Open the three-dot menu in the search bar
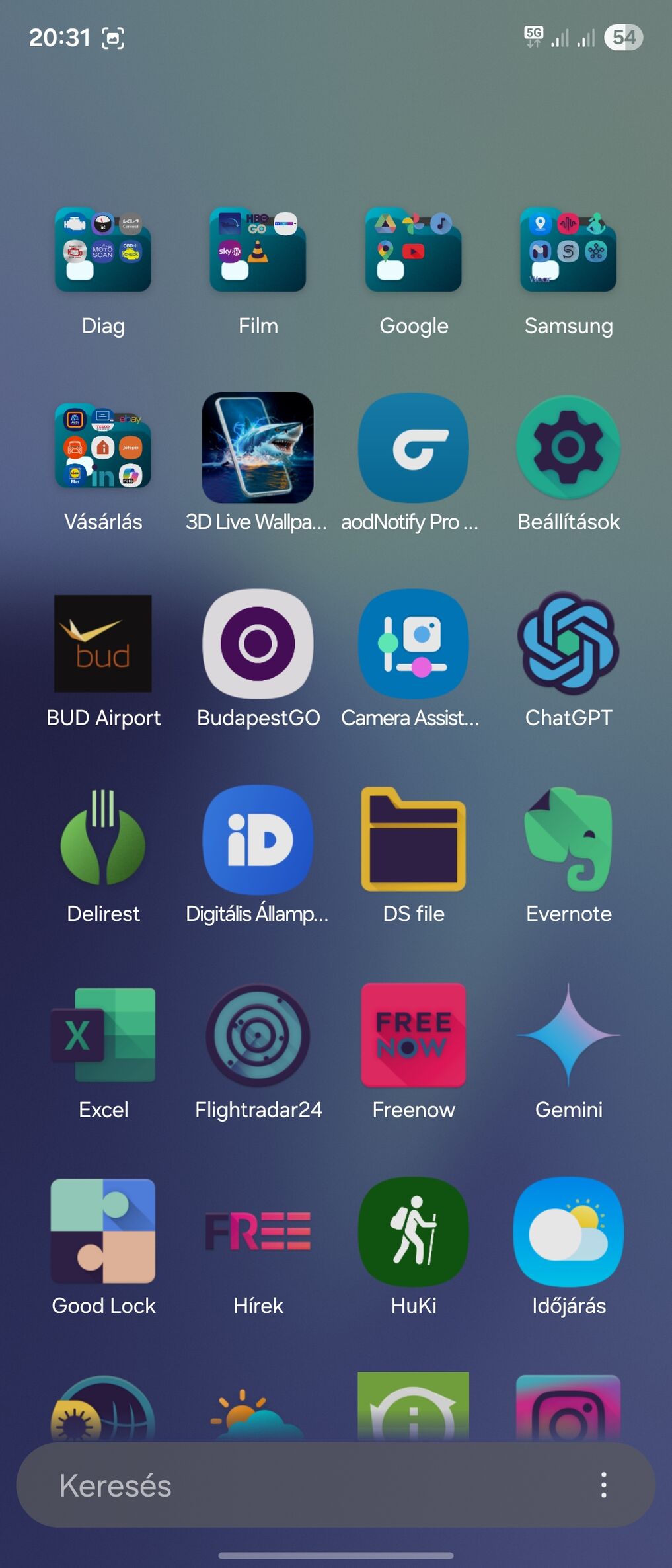Screen dimensions: 672x1568 point(603,1485)
